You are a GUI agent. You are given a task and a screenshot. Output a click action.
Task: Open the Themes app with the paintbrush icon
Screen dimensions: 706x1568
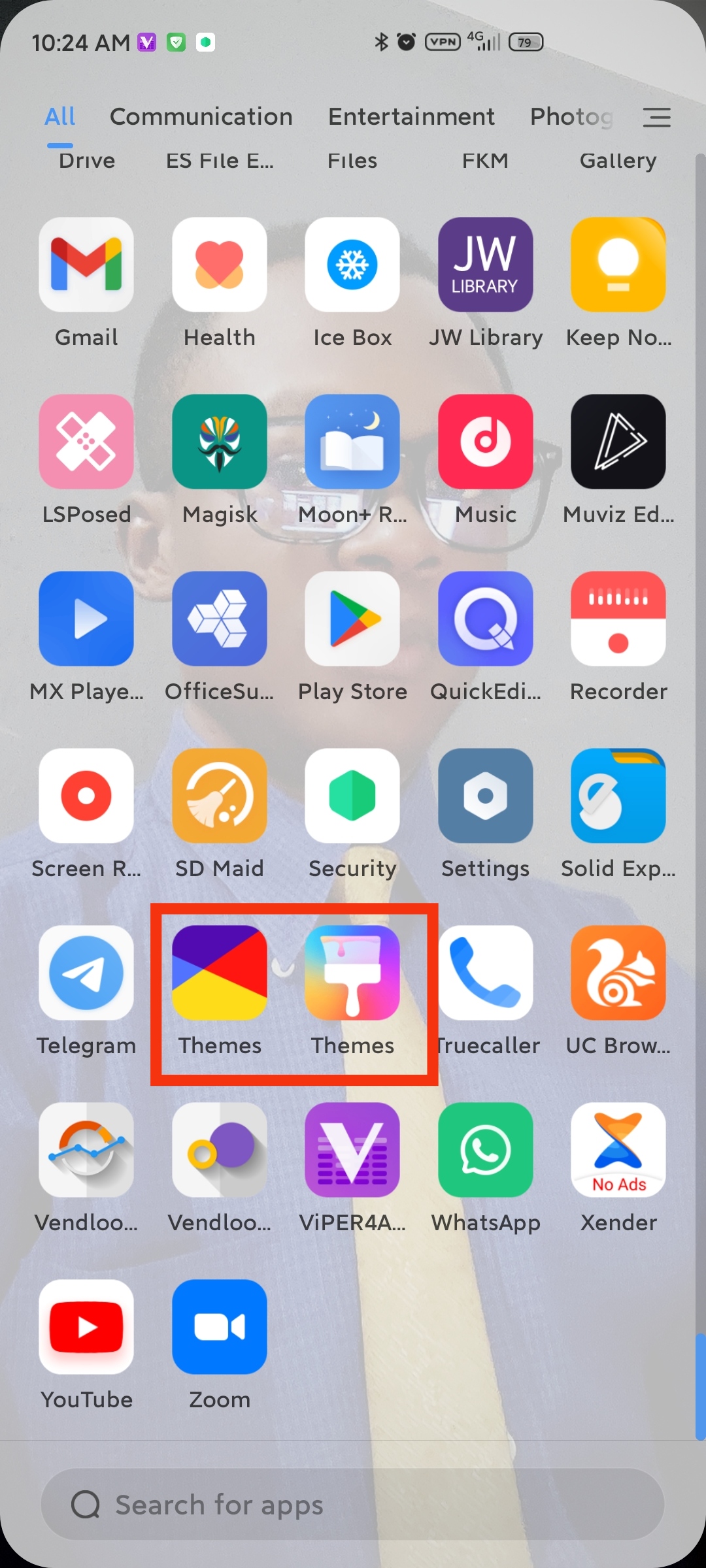click(x=352, y=973)
